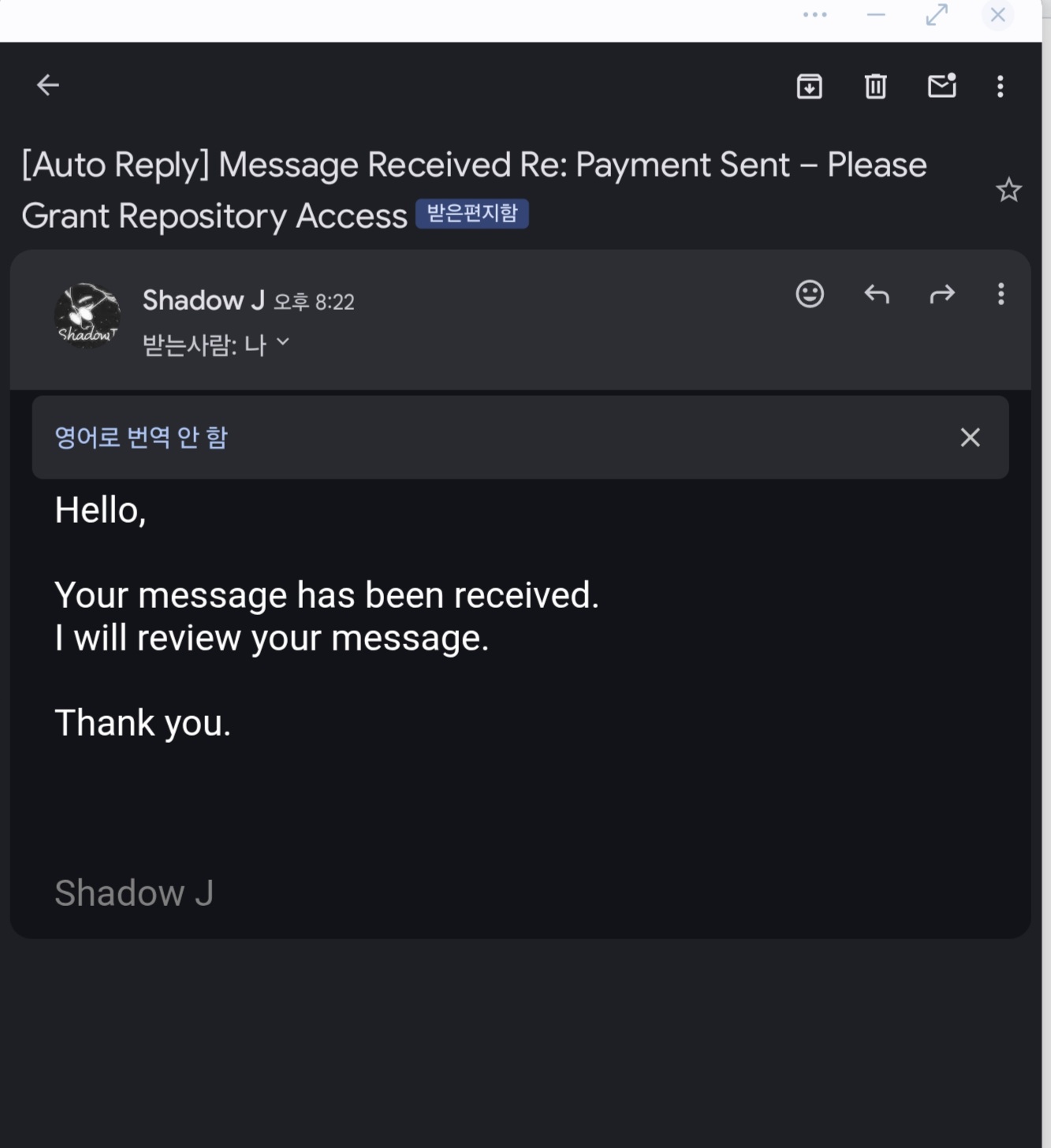Forward Shadow J's message

[x=942, y=294]
